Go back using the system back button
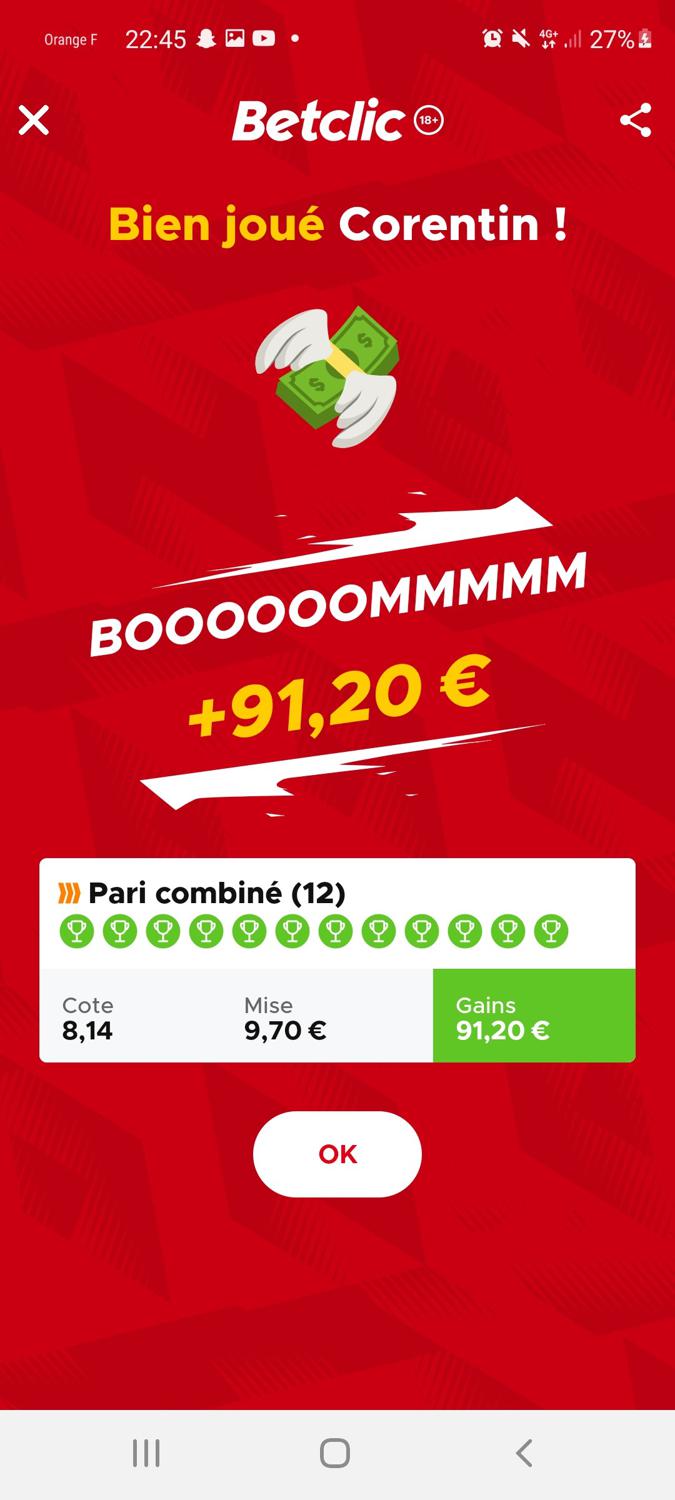Image resolution: width=675 pixels, height=1500 pixels. tap(523, 1453)
